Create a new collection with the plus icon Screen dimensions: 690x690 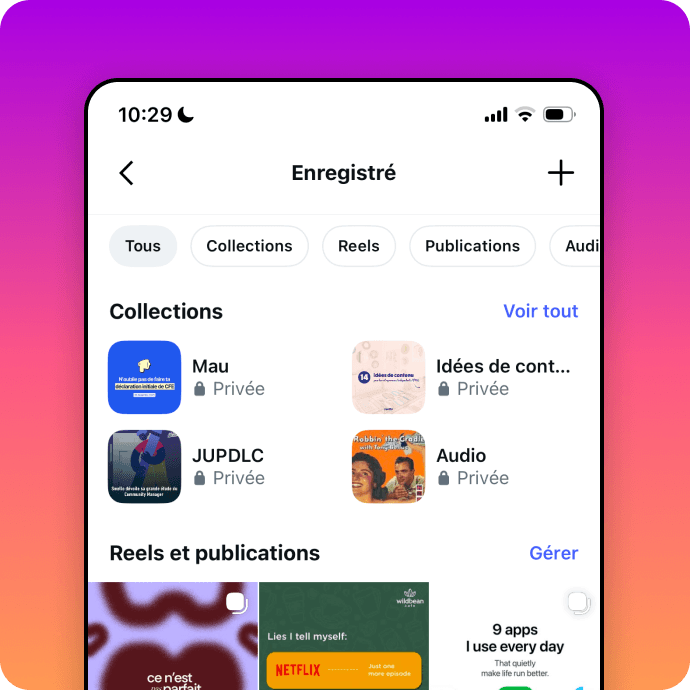click(561, 173)
